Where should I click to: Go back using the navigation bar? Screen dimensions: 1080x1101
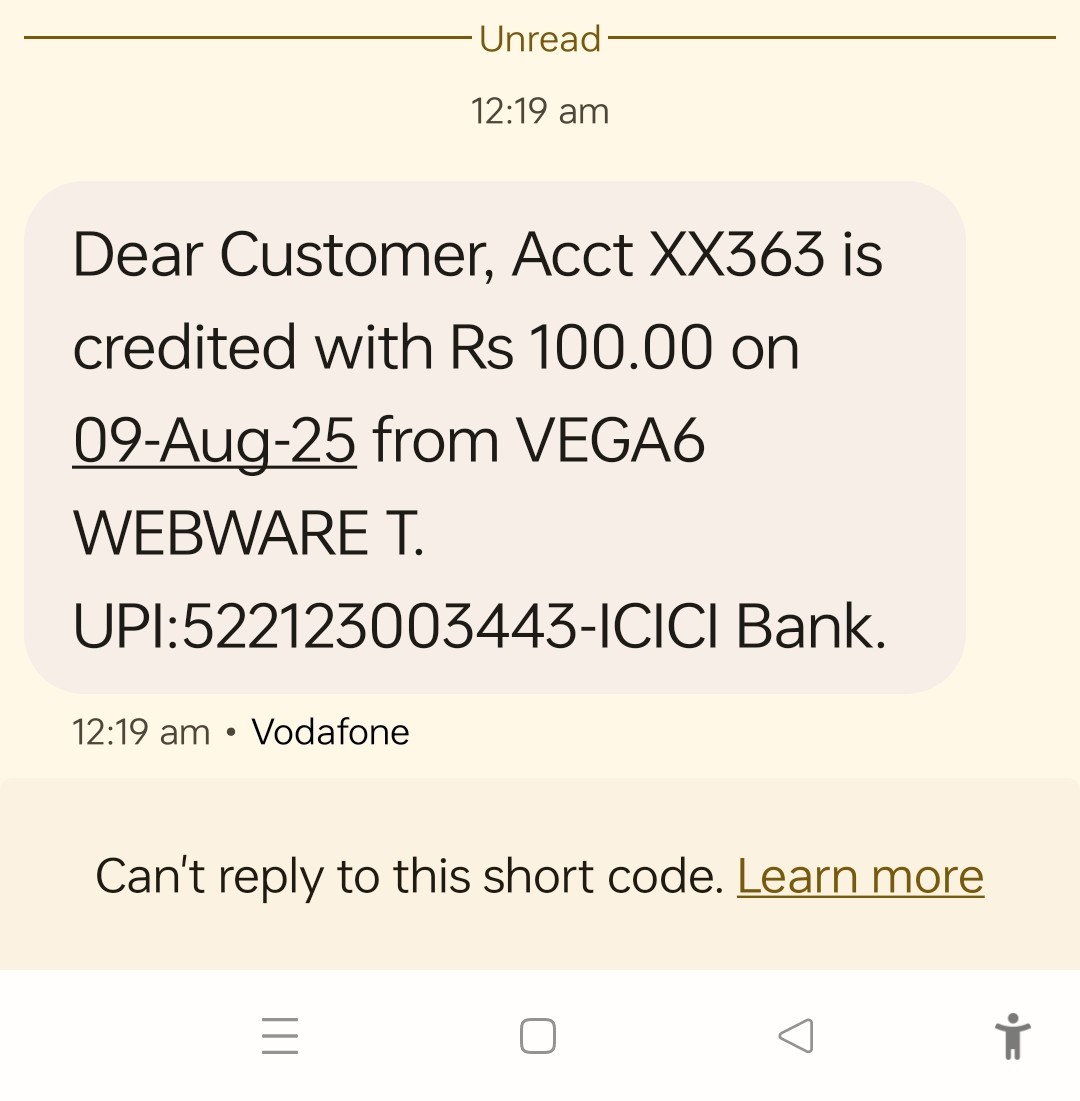pos(796,1036)
